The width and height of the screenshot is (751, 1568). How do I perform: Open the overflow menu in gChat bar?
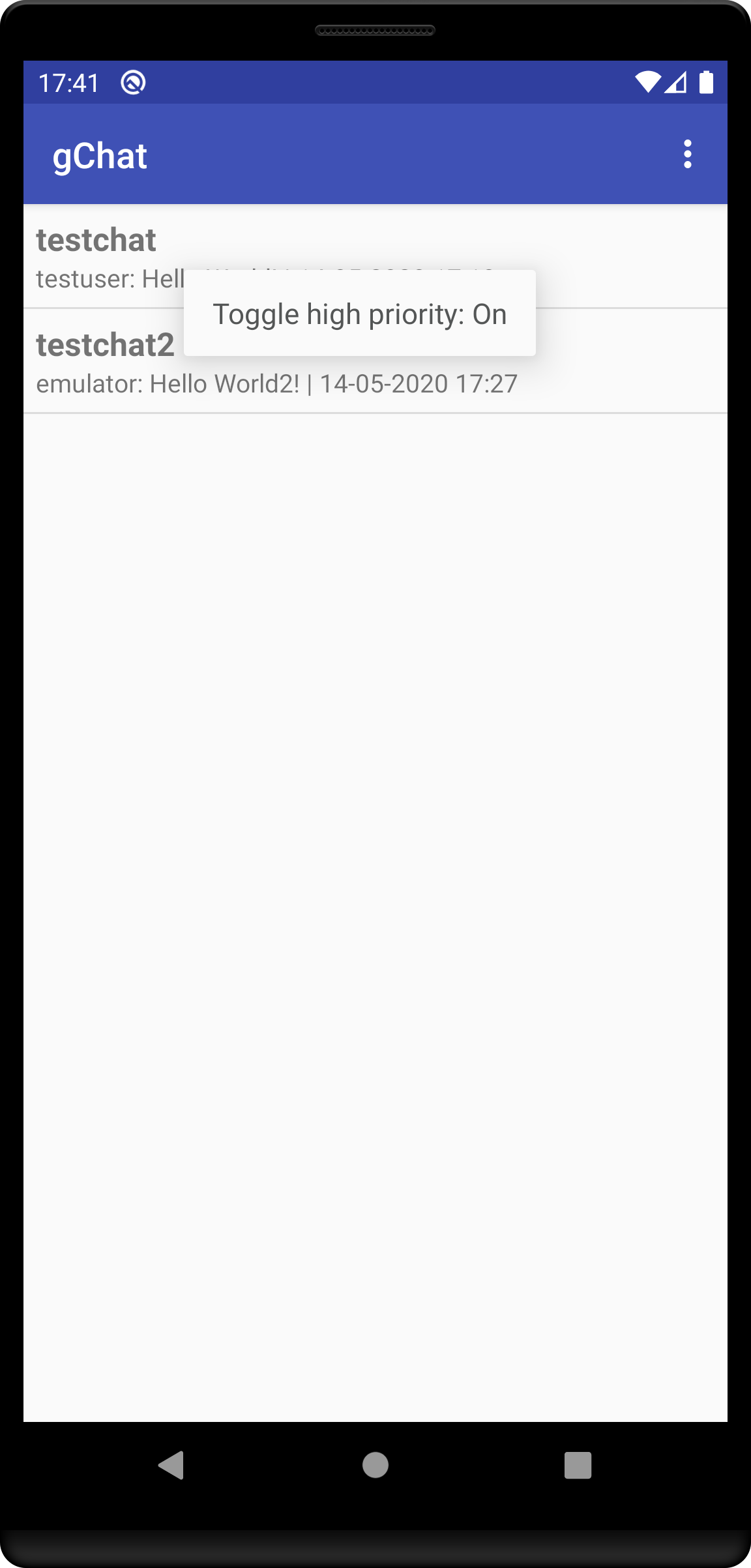[x=687, y=155]
